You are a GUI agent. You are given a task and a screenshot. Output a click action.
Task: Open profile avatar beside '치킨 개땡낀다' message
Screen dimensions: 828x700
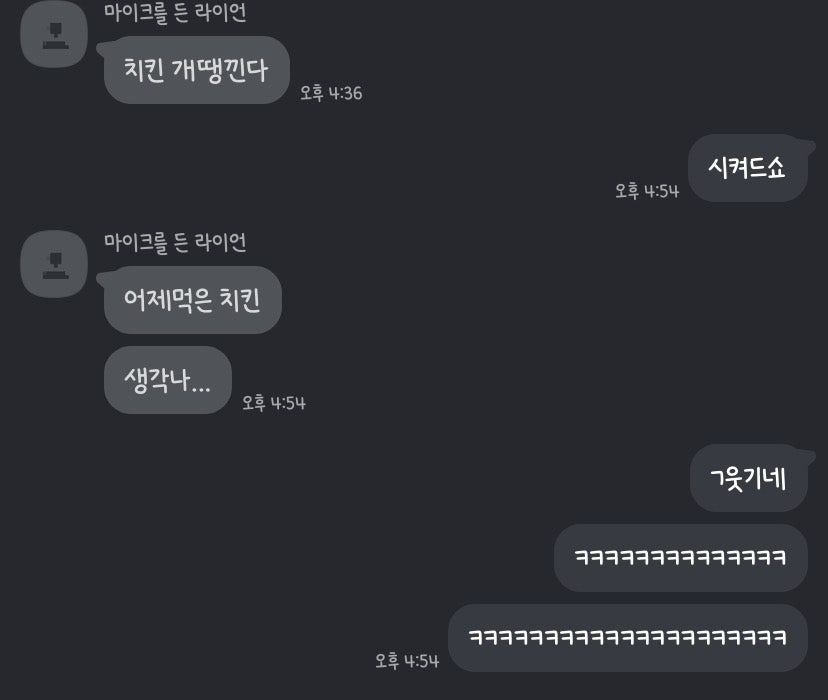click(x=54, y=36)
